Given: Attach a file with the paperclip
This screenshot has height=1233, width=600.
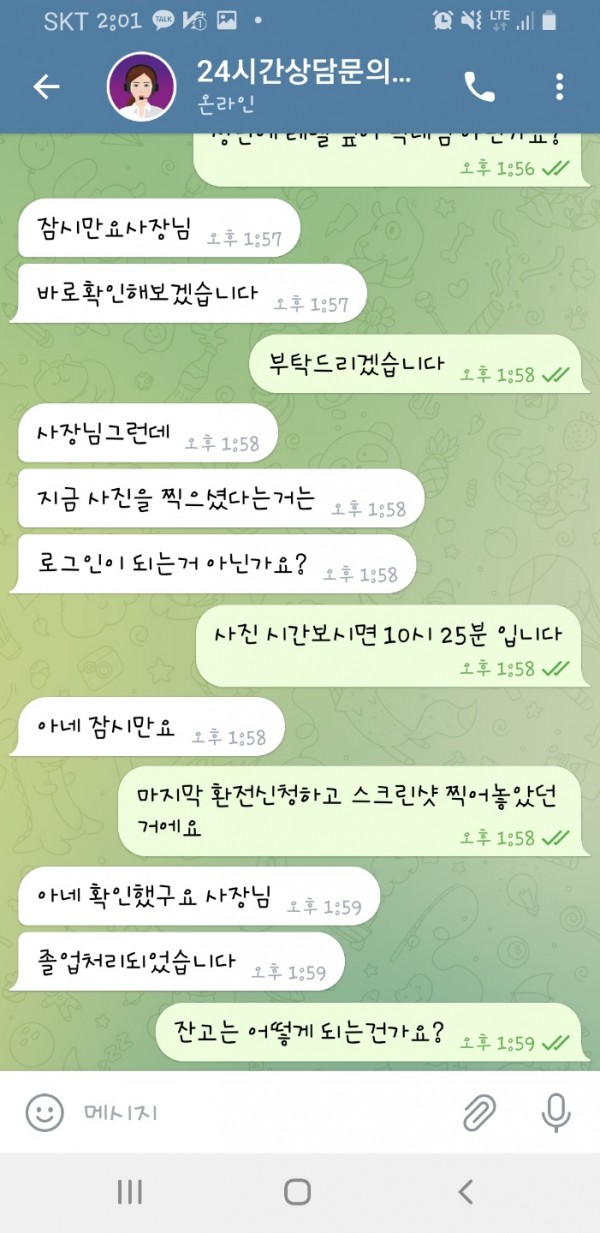Looking at the screenshot, I should 480,1112.
